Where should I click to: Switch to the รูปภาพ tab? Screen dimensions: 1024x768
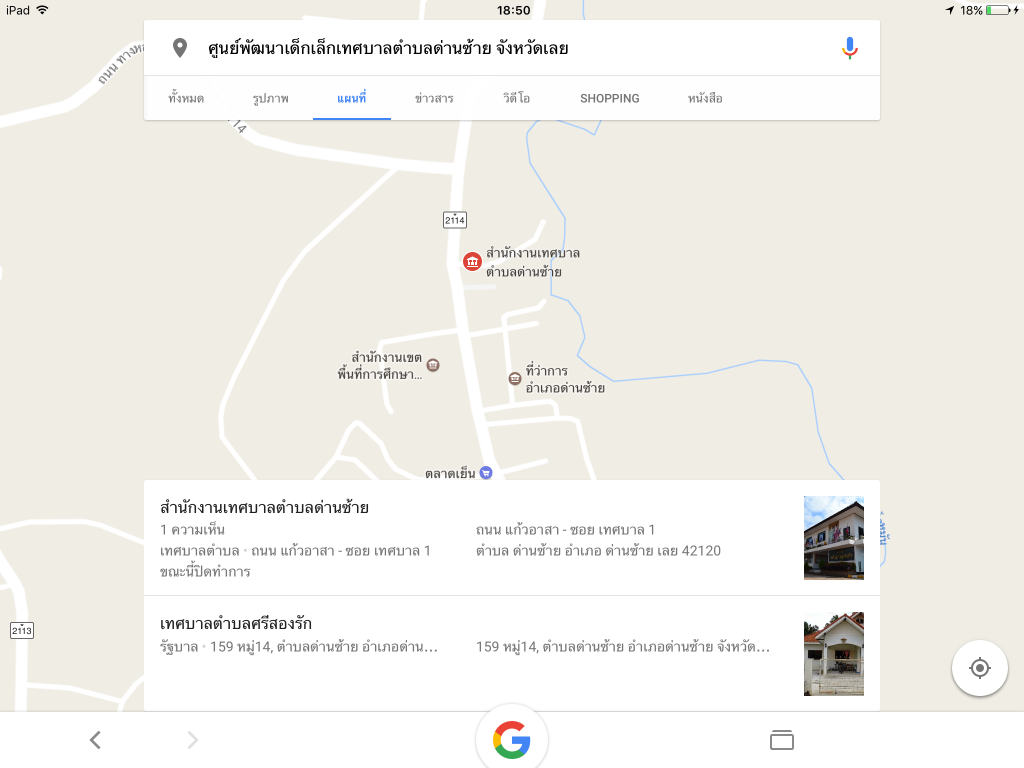coord(270,99)
